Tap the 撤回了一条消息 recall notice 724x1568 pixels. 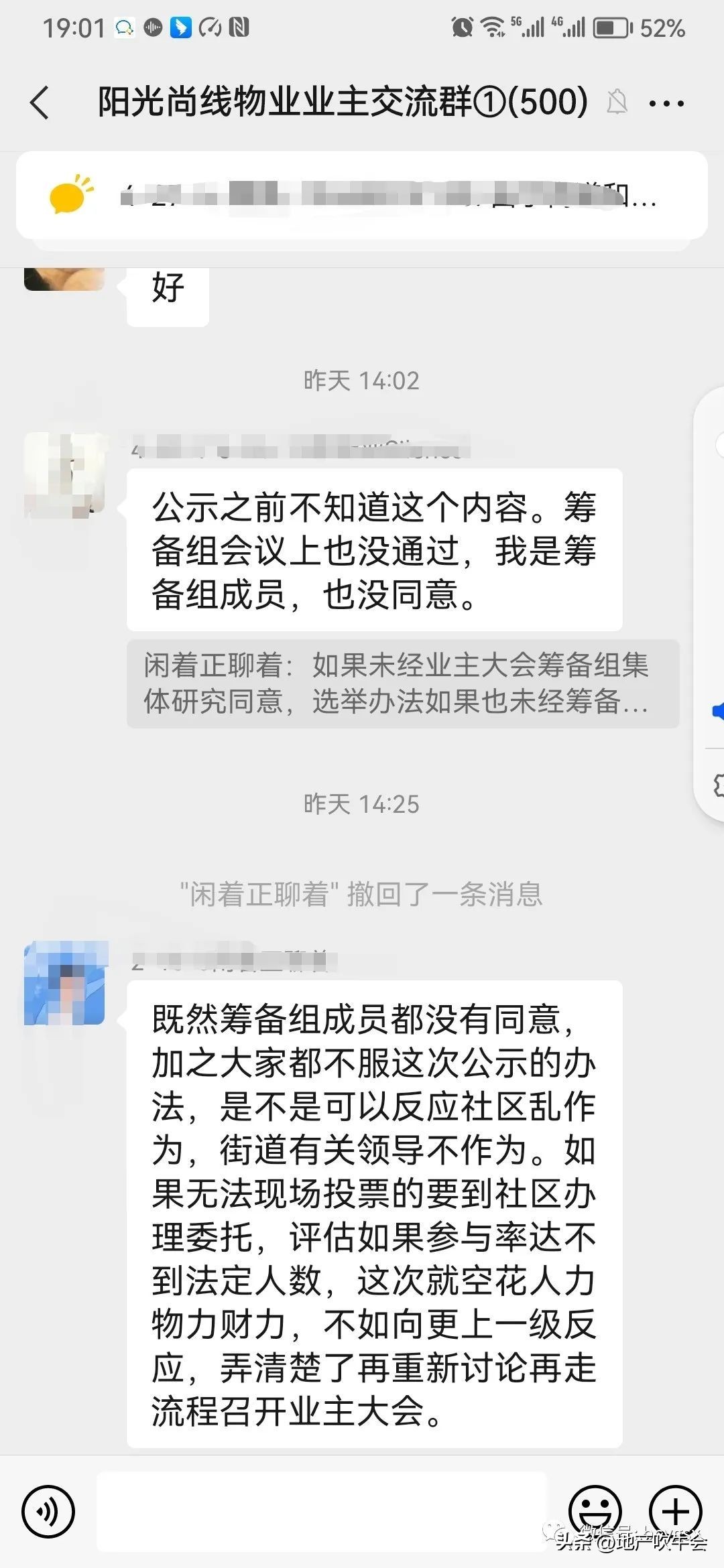[x=362, y=891]
